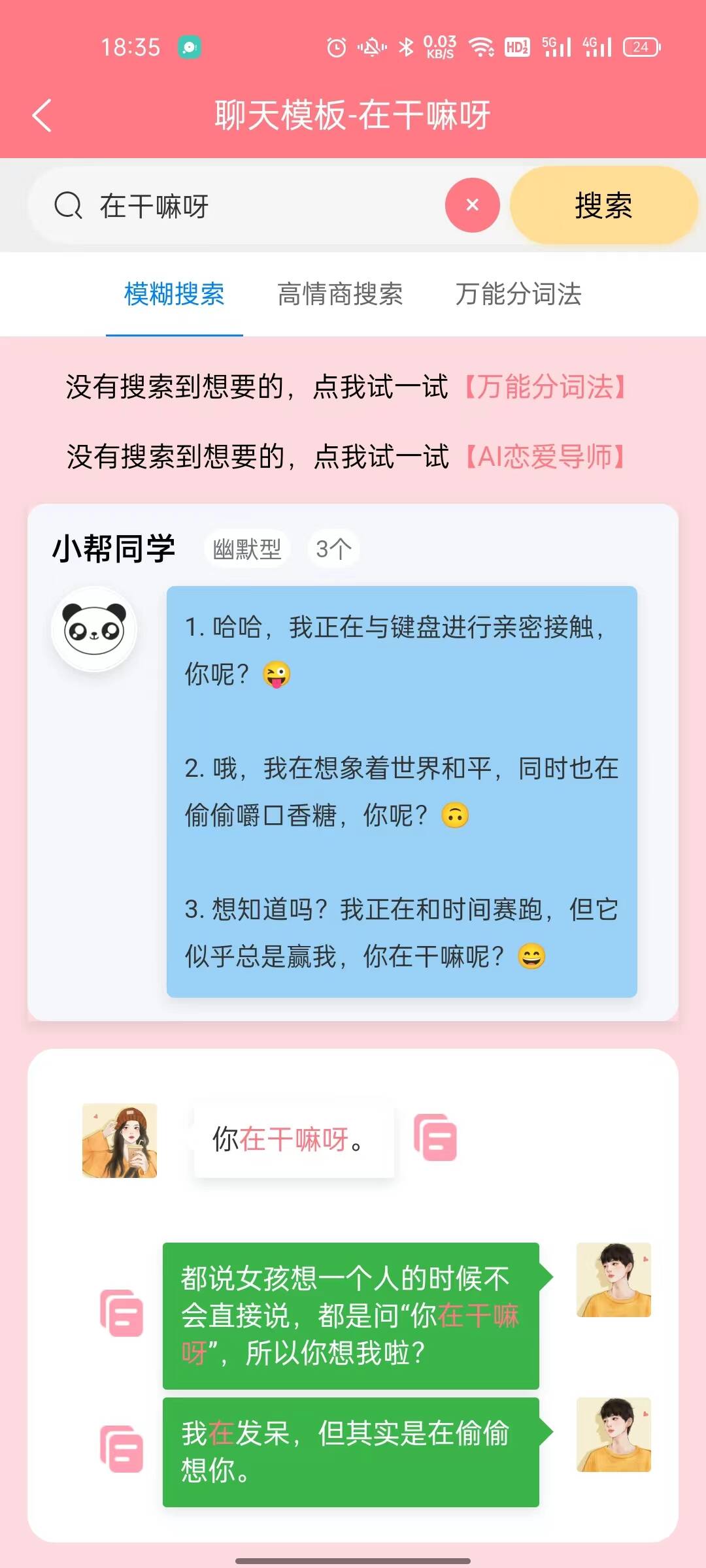
Task: Tap the 小帮同学 humorous replies bubble
Action: tap(401, 791)
